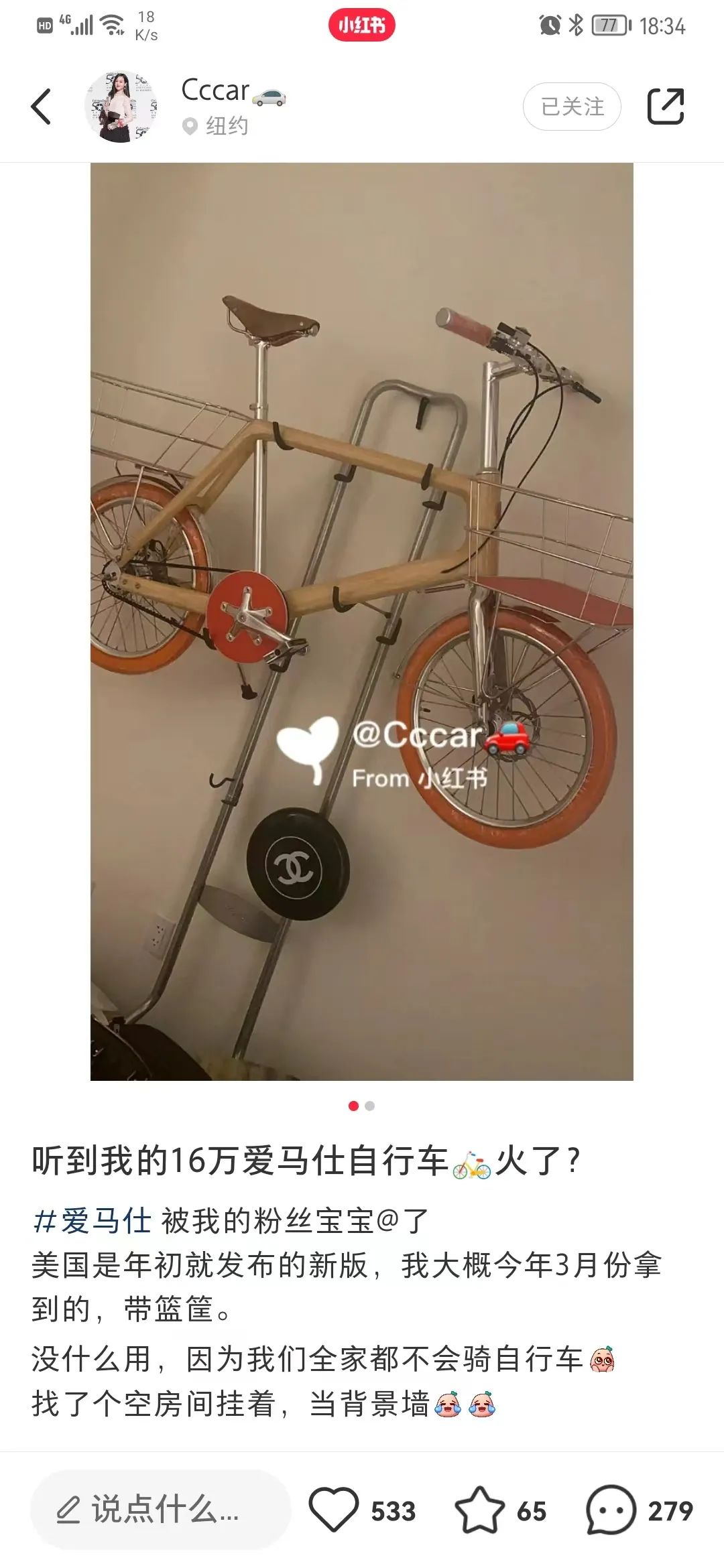The height and width of the screenshot is (1568, 724).
Task: Open Cccar's profile avatar
Action: point(121,107)
